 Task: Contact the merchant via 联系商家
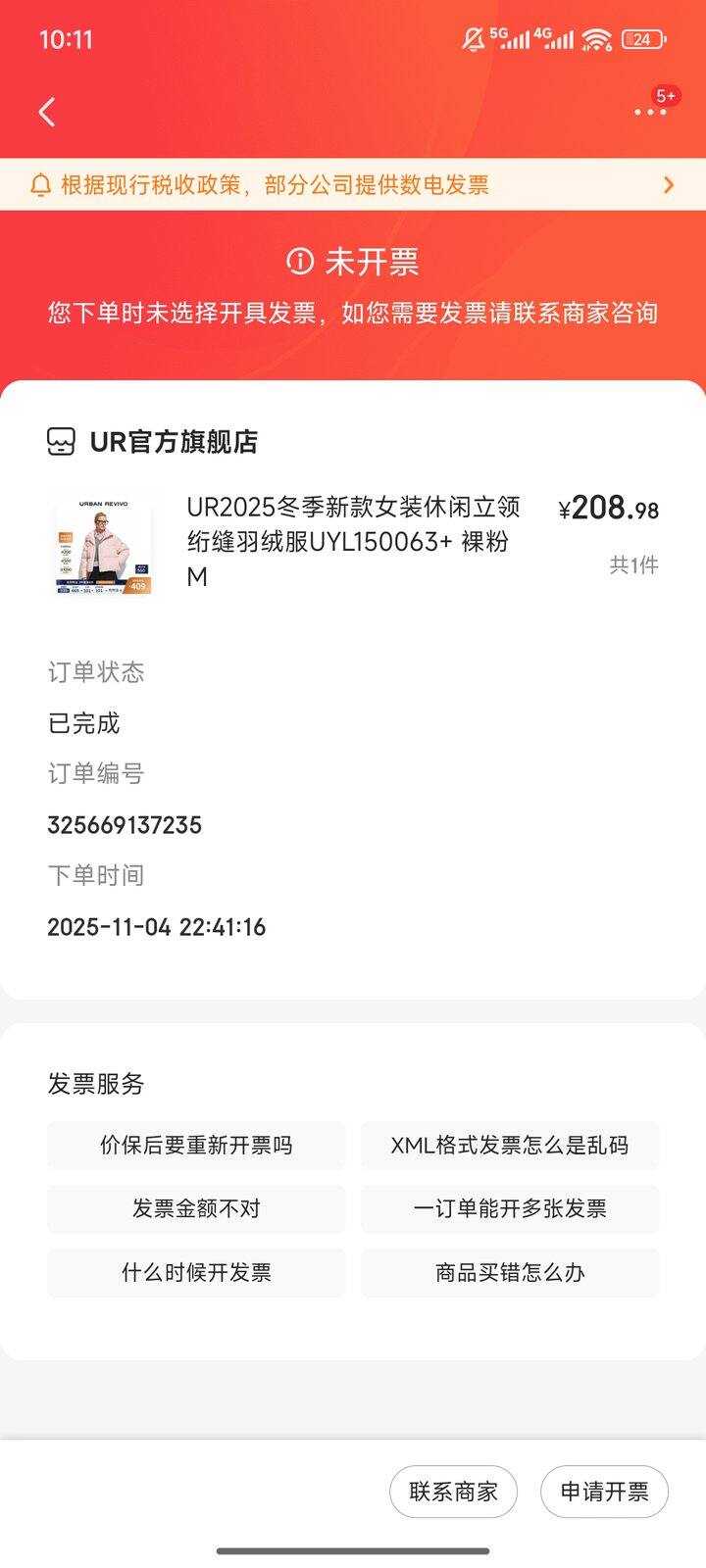453,1492
